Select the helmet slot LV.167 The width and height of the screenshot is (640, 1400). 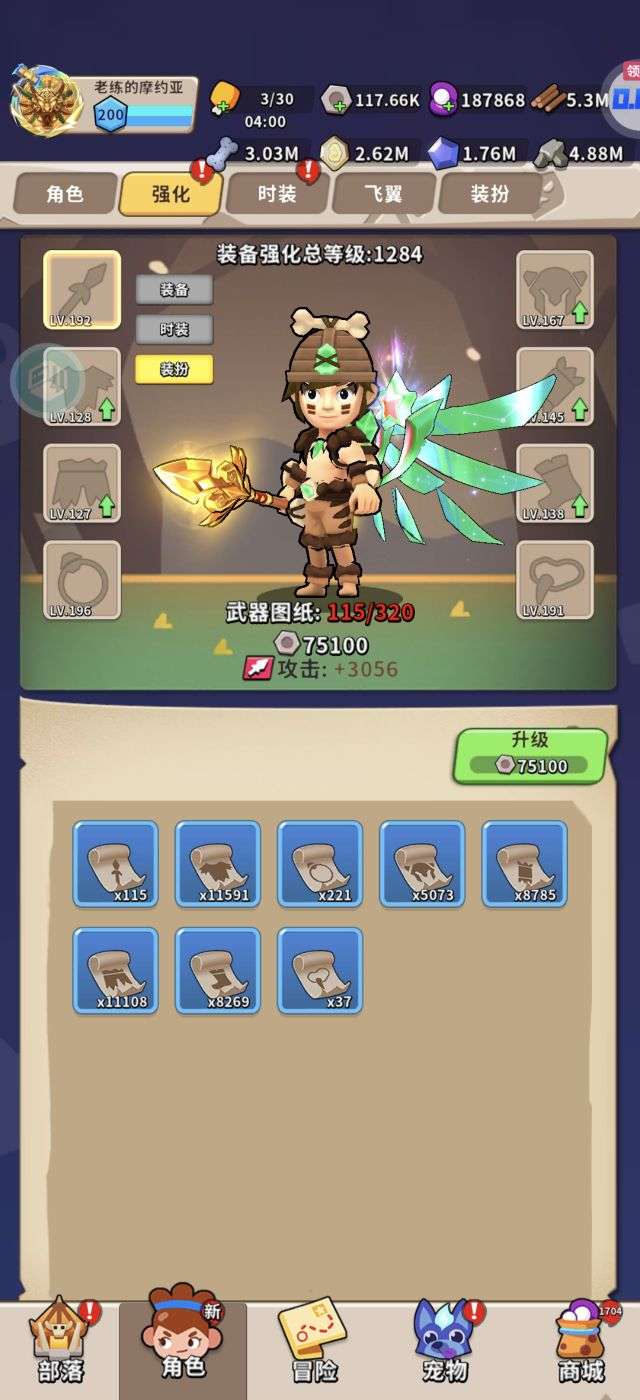point(555,290)
